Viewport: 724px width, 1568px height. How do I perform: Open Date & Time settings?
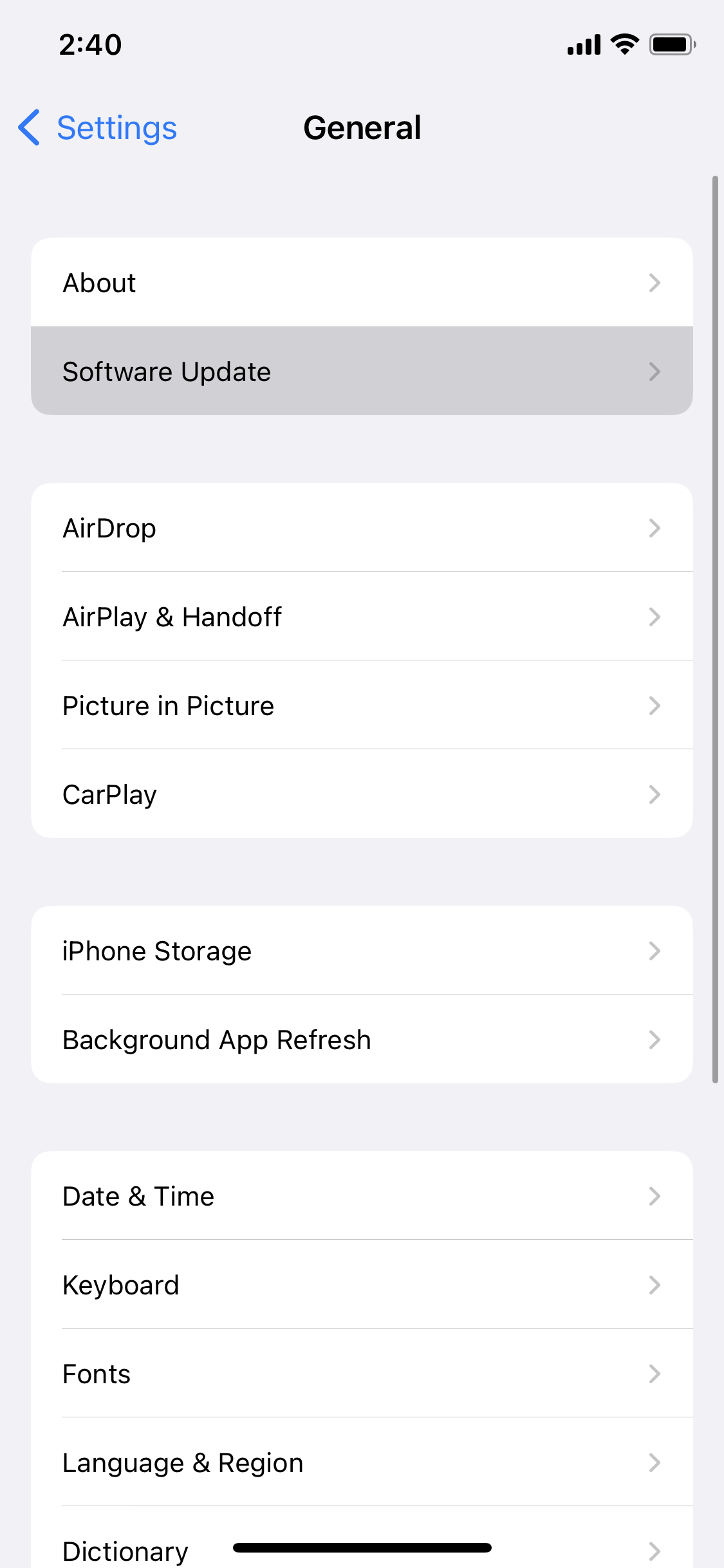[362, 1196]
